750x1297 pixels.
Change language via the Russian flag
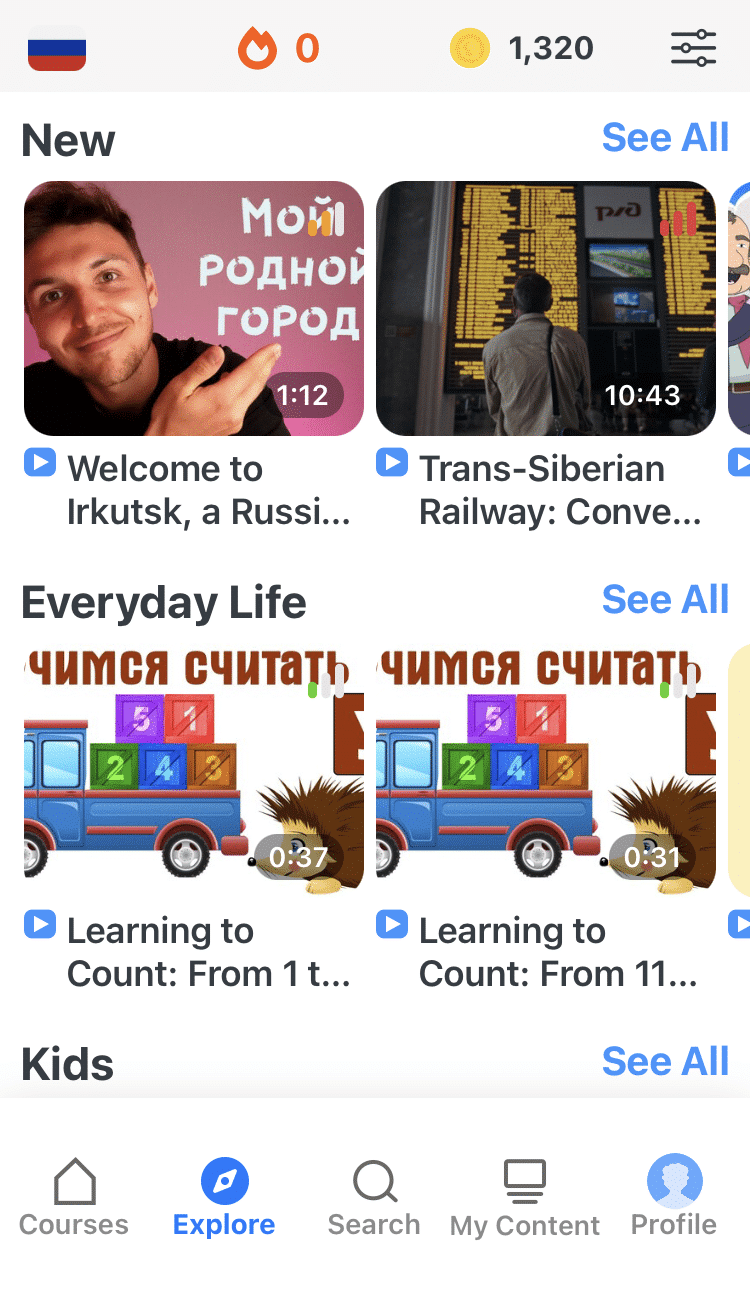click(x=57, y=49)
